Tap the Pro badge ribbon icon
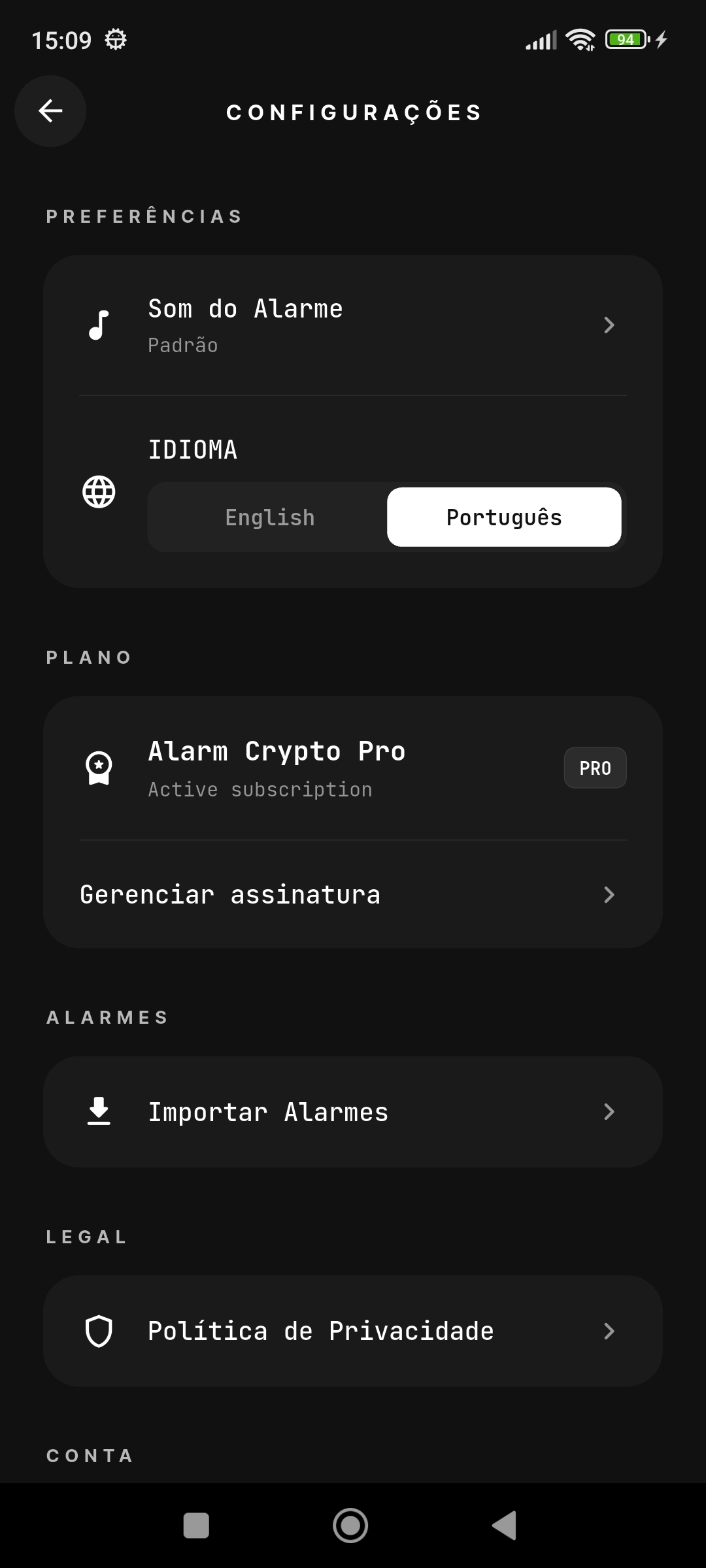706x1568 pixels. 99,768
